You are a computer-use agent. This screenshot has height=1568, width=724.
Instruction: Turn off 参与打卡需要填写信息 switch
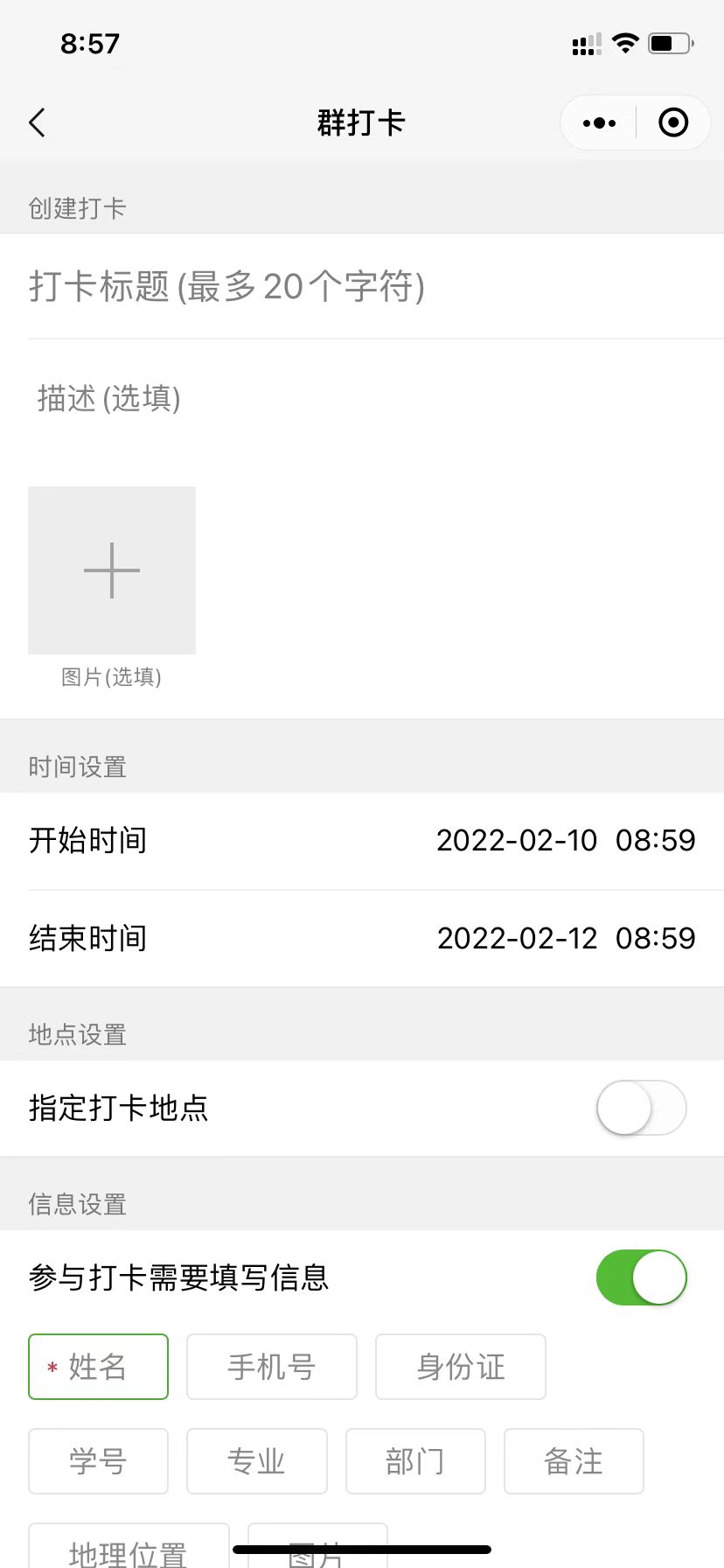pos(642,1277)
